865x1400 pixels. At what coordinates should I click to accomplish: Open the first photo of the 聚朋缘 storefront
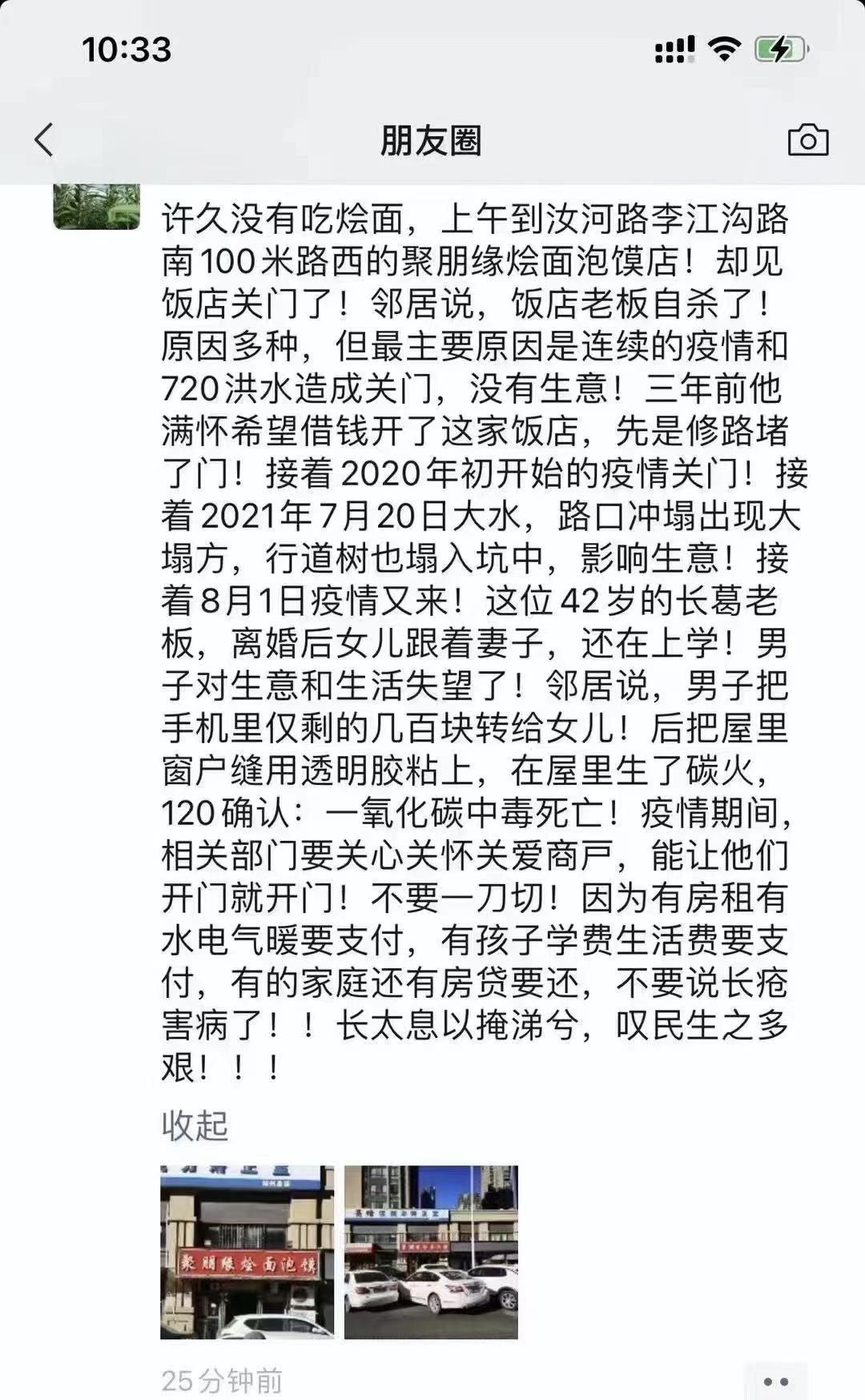point(247,1252)
